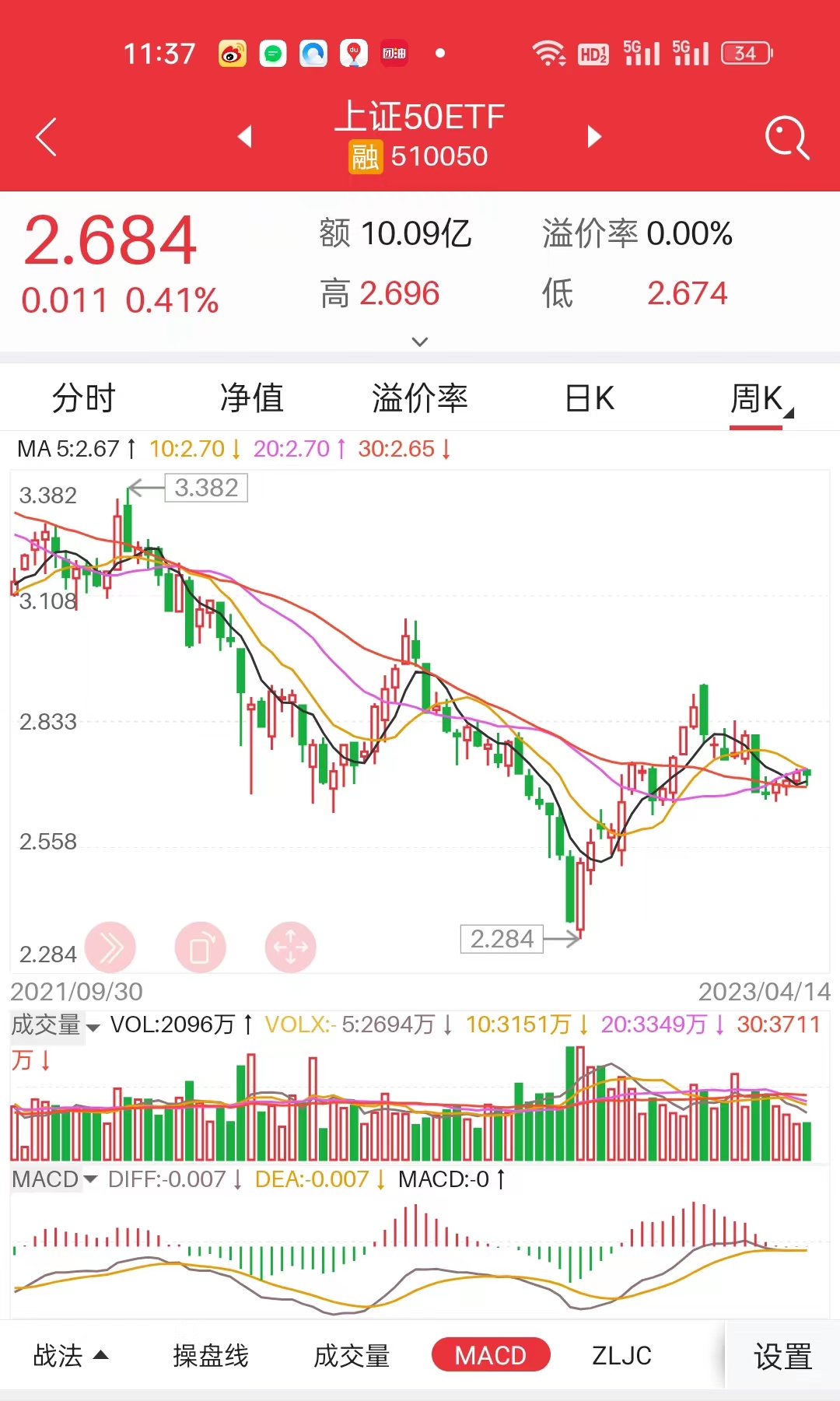Viewport: 840px width, 1401px height.
Task: Switch the bottom indicator to ZLJC
Action: [620, 1355]
